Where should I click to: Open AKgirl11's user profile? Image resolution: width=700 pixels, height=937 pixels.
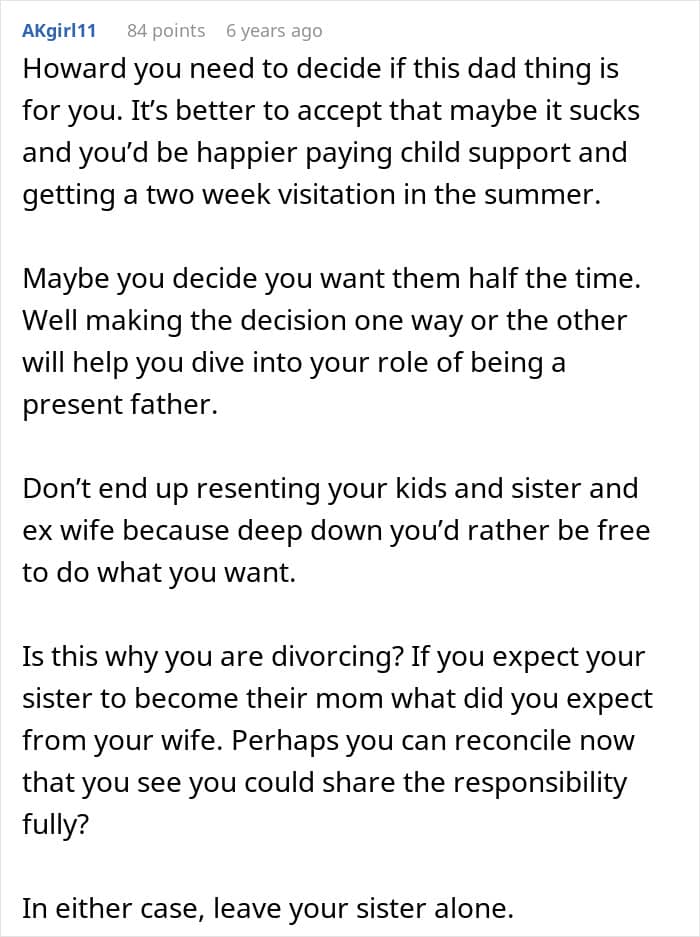(59, 31)
